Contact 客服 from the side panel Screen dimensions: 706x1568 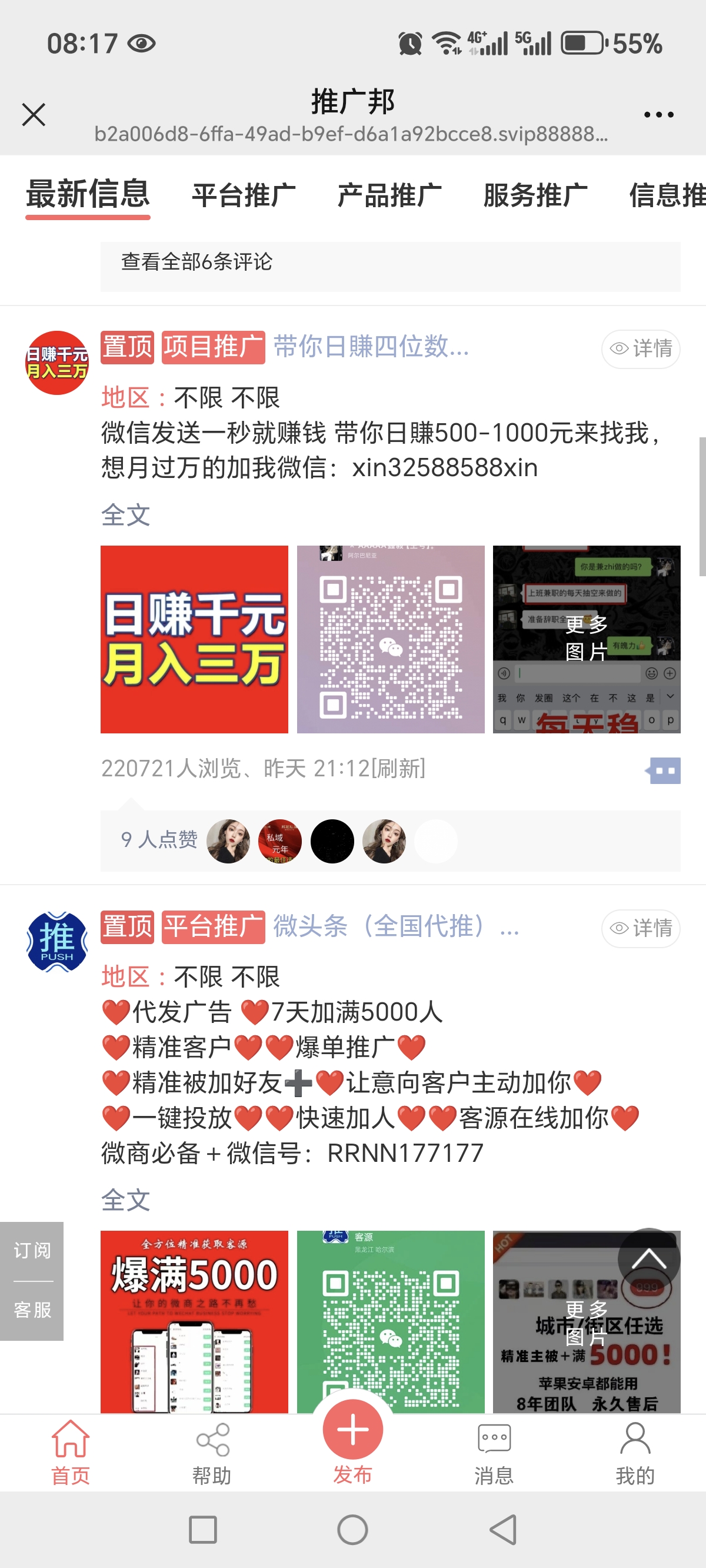pyautogui.click(x=32, y=1310)
